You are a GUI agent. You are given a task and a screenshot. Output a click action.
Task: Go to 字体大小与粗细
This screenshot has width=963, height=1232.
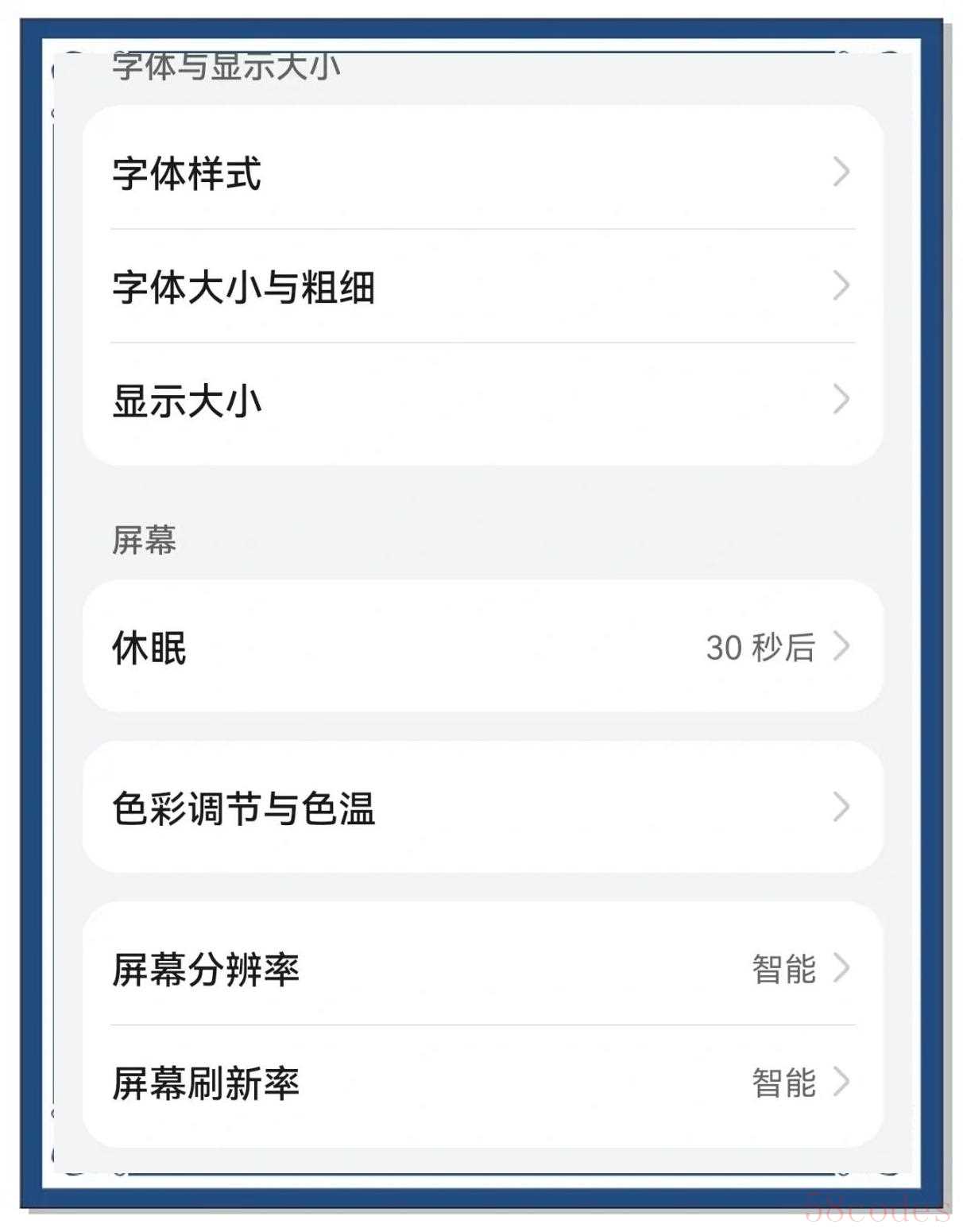point(481,286)
